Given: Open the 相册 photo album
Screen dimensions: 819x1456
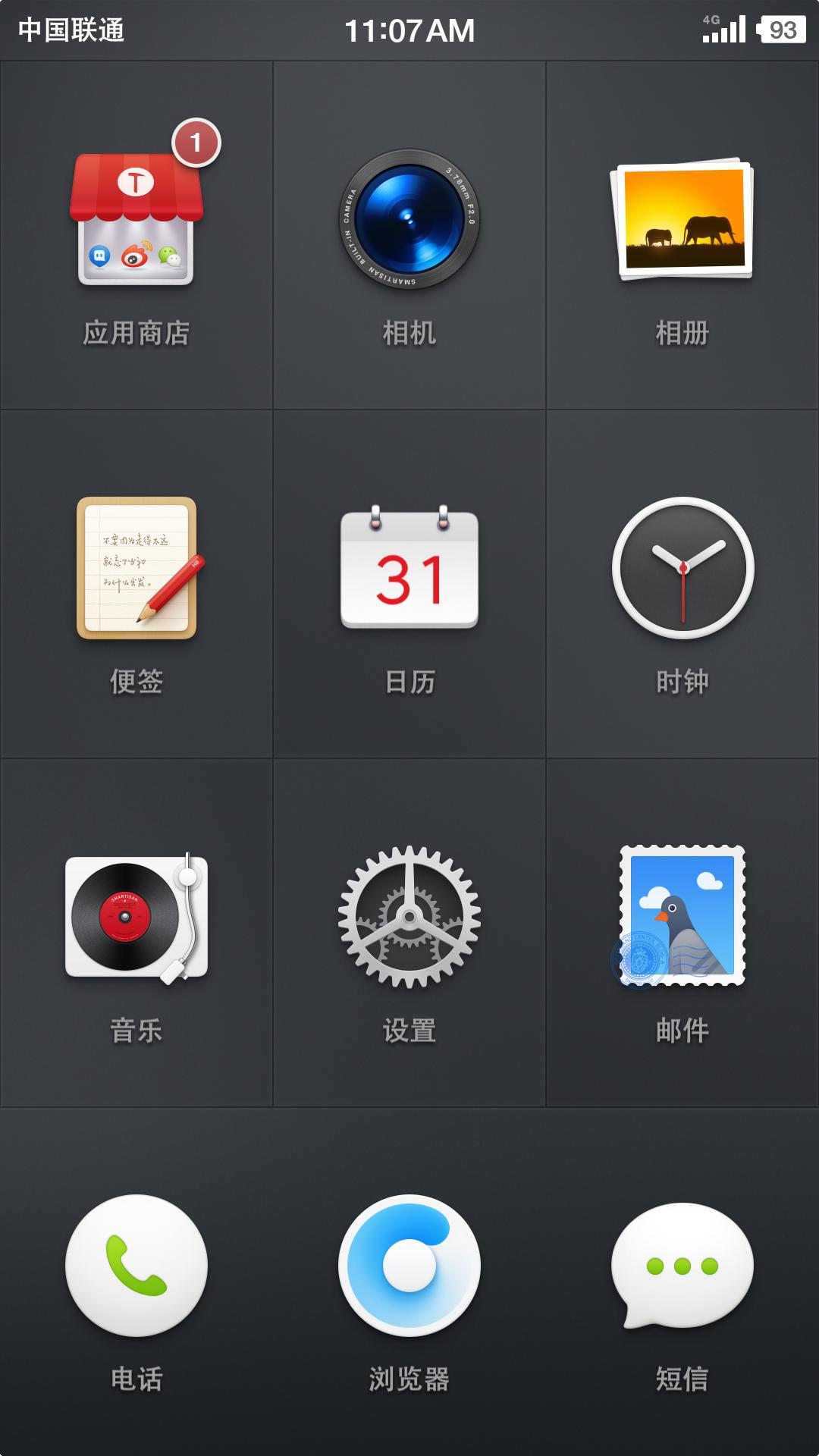Looking at the screenshot, I should (682, 220).
